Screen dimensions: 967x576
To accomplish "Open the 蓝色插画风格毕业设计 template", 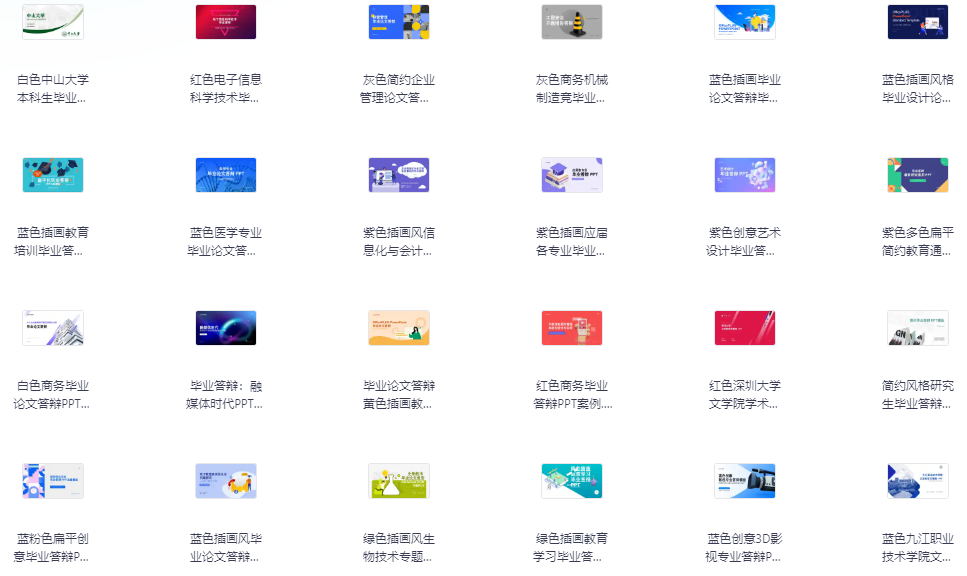I will pyautogui.click(x=918, y=22).
